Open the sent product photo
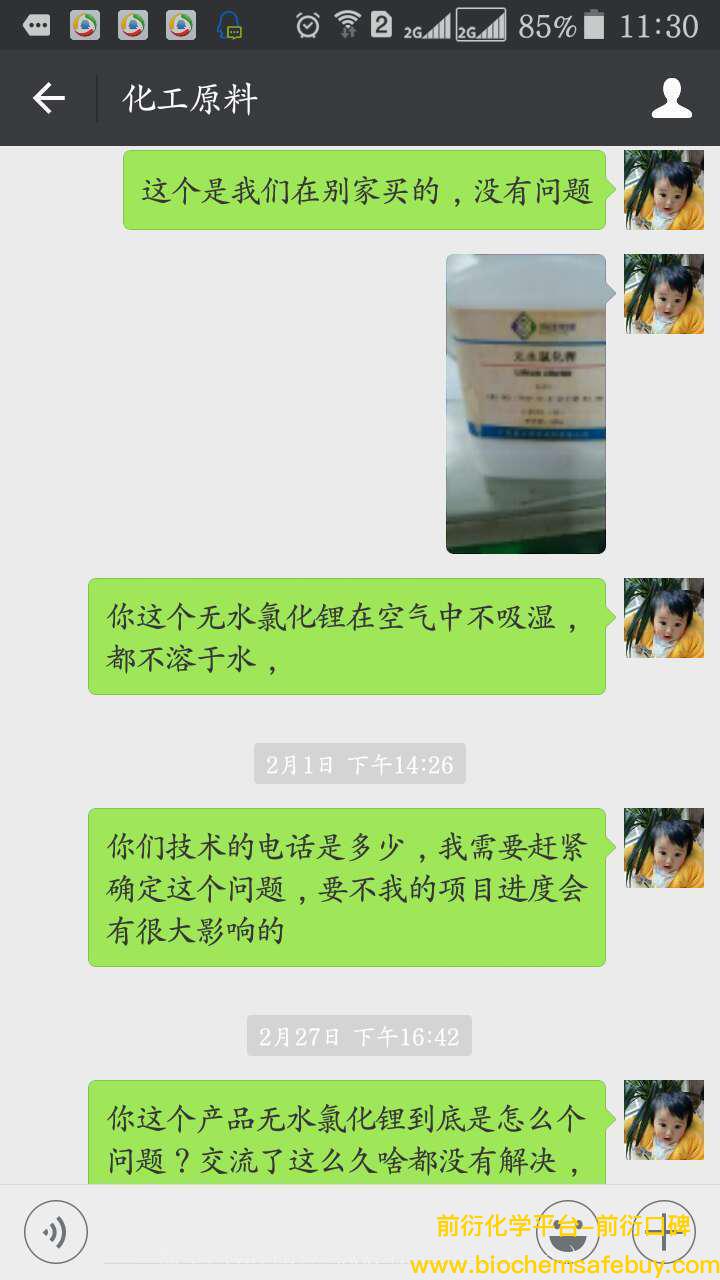 526,403
